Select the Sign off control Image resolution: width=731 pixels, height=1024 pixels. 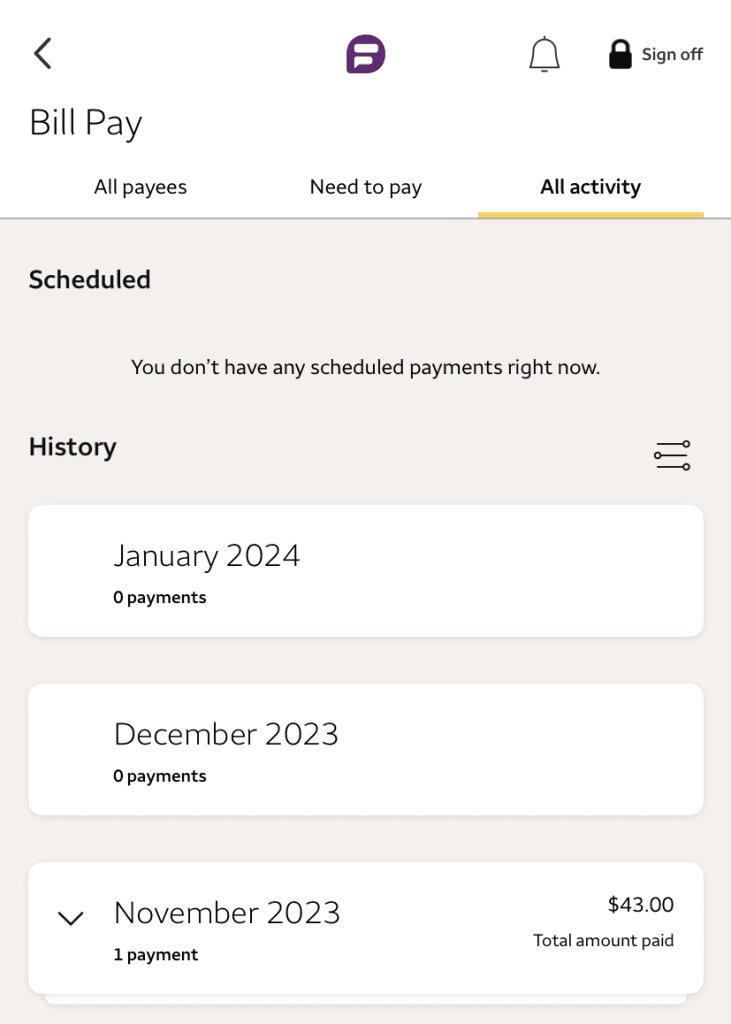(x=671, y=54)
